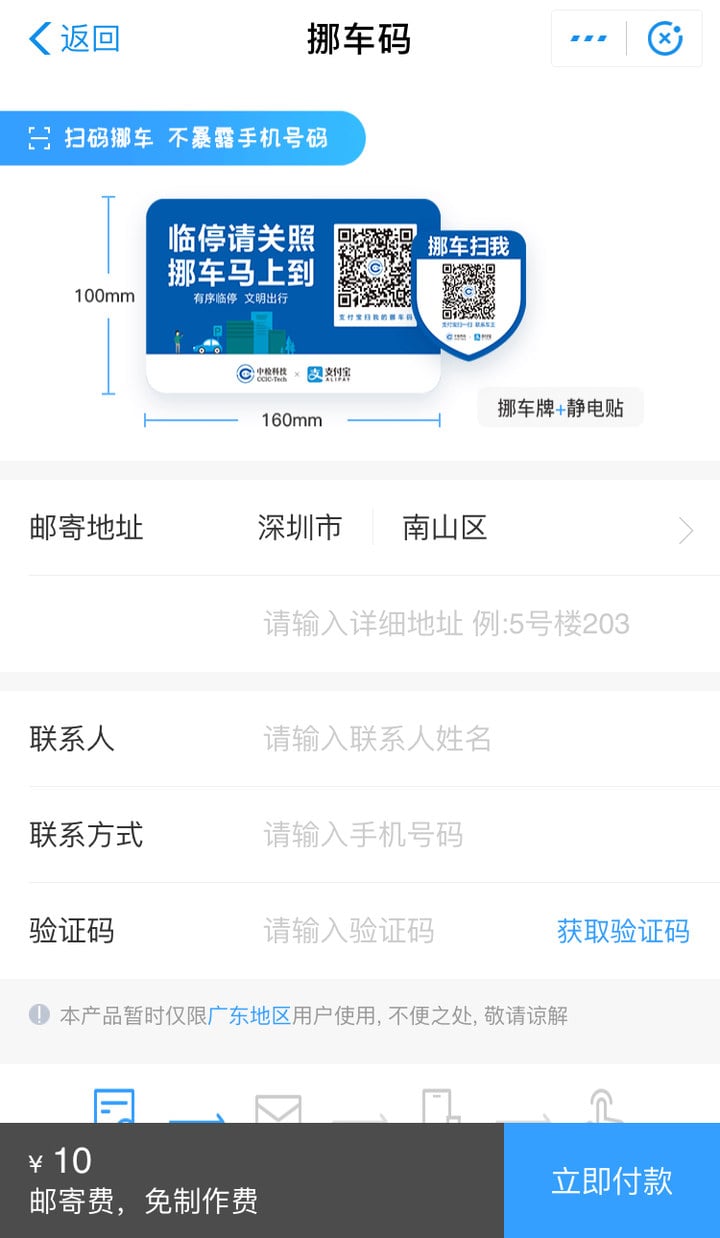
Task: Request code via 获取验证码
Action: coord(623,931)
